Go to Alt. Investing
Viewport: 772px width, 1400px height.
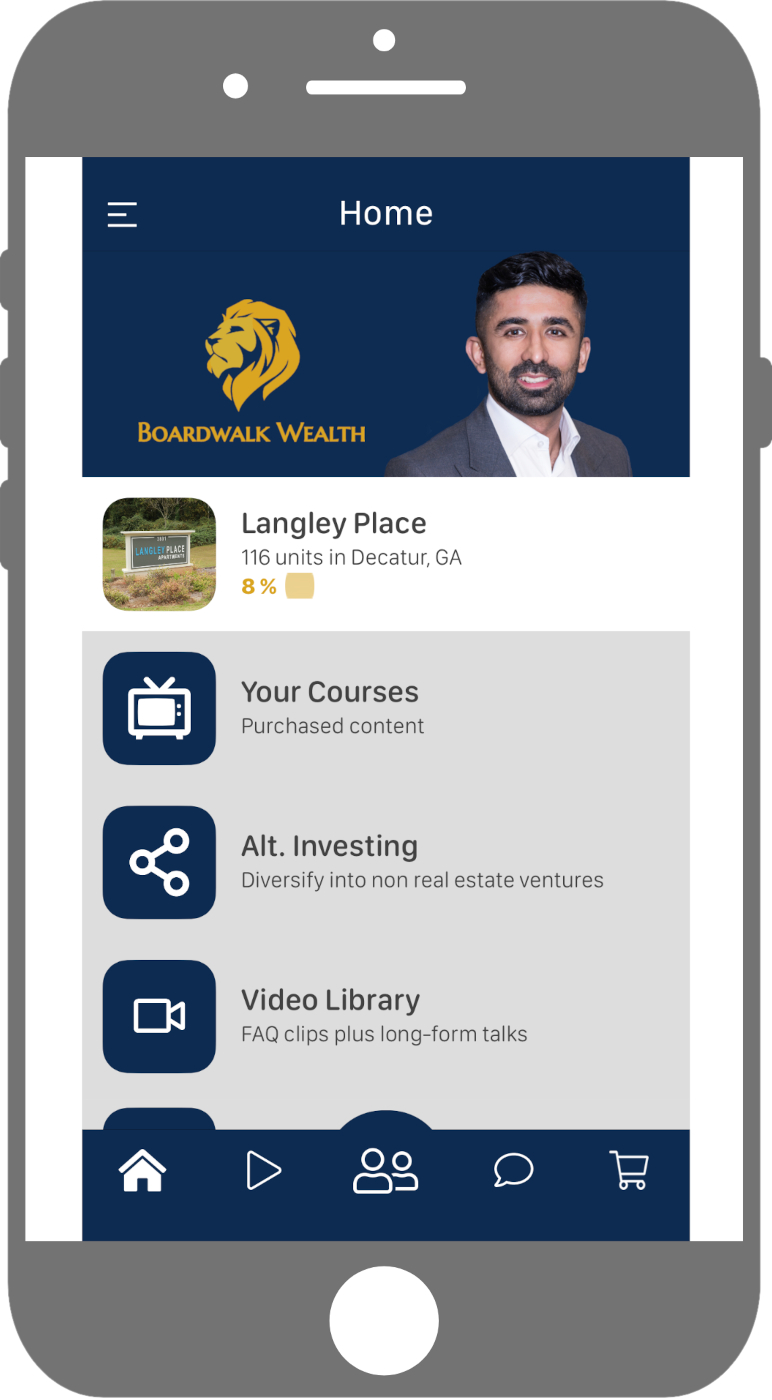click(x=386, y=862)
